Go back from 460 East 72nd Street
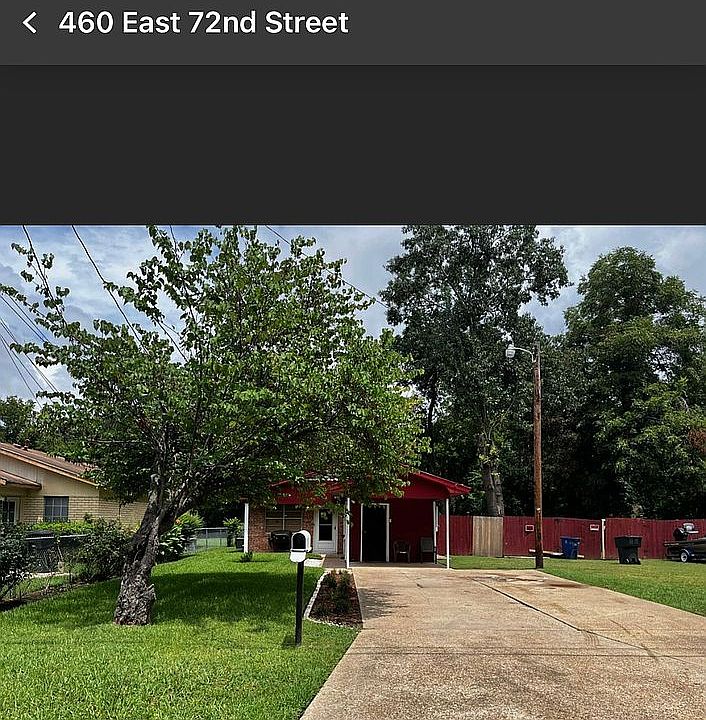This screenshot has width=706, height=720. pos(30,23)
